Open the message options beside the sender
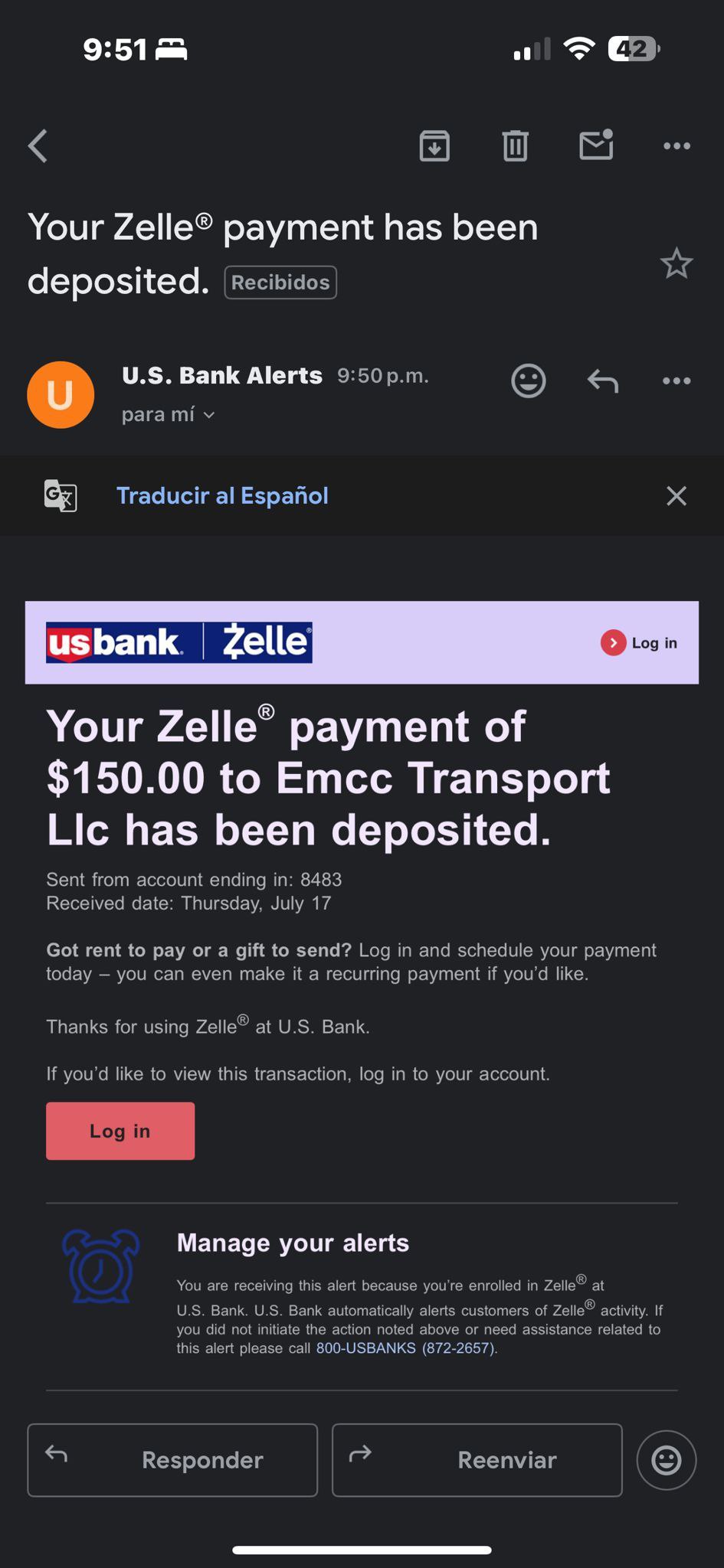Viewport: 724px width, 1568px height. click(x=676, y=381)
